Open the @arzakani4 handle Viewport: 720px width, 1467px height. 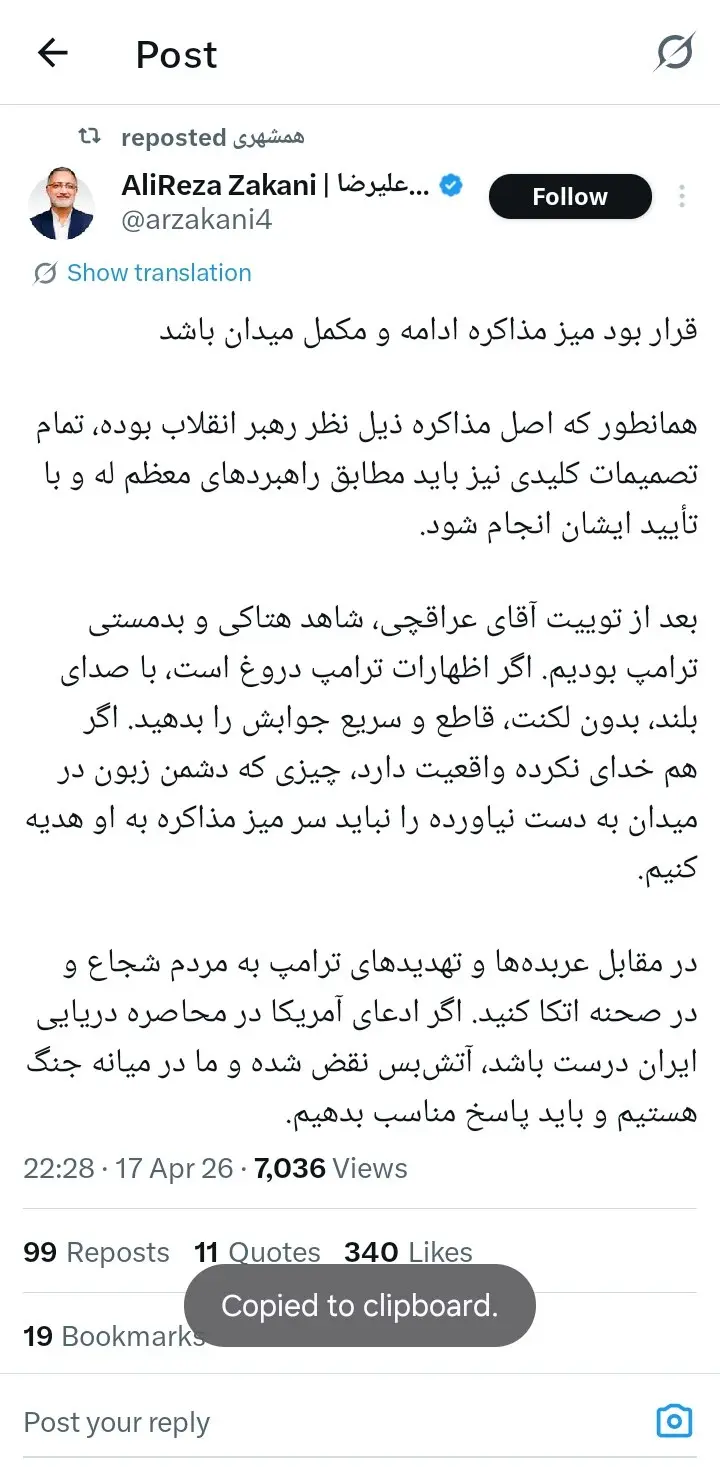tap(197, 219)
